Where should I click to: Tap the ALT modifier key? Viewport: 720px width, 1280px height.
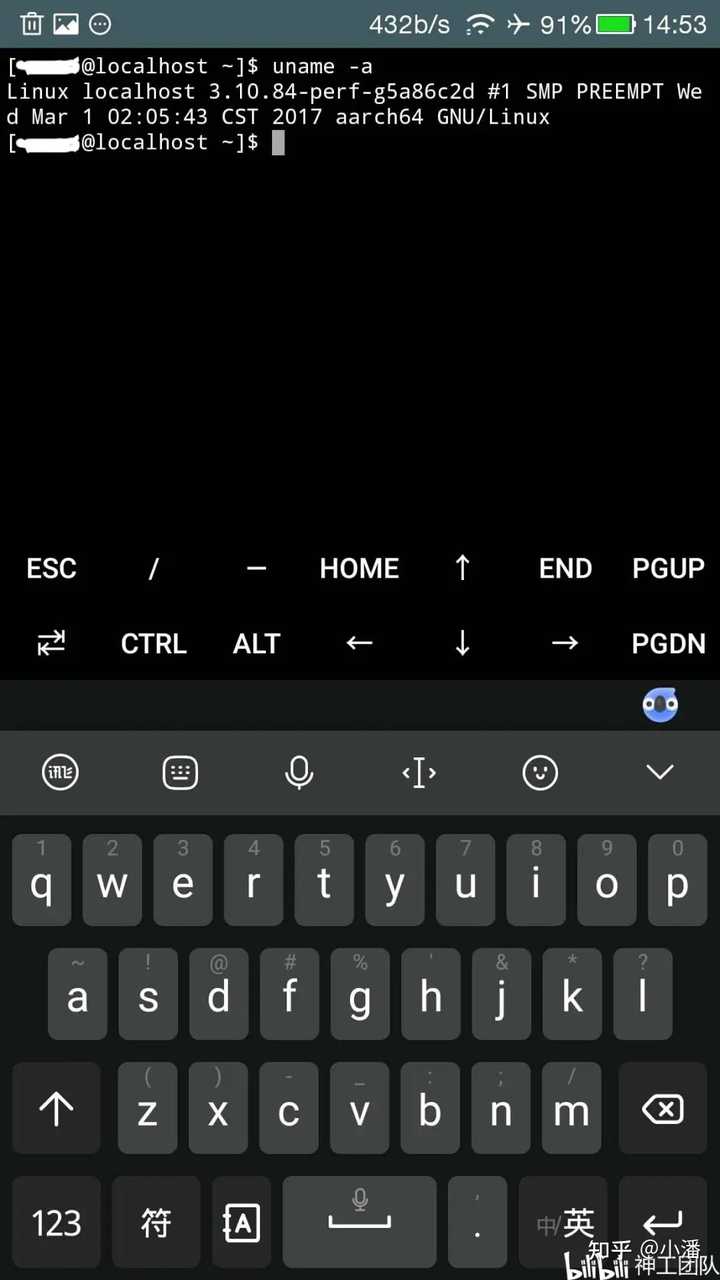click(257, 644)
